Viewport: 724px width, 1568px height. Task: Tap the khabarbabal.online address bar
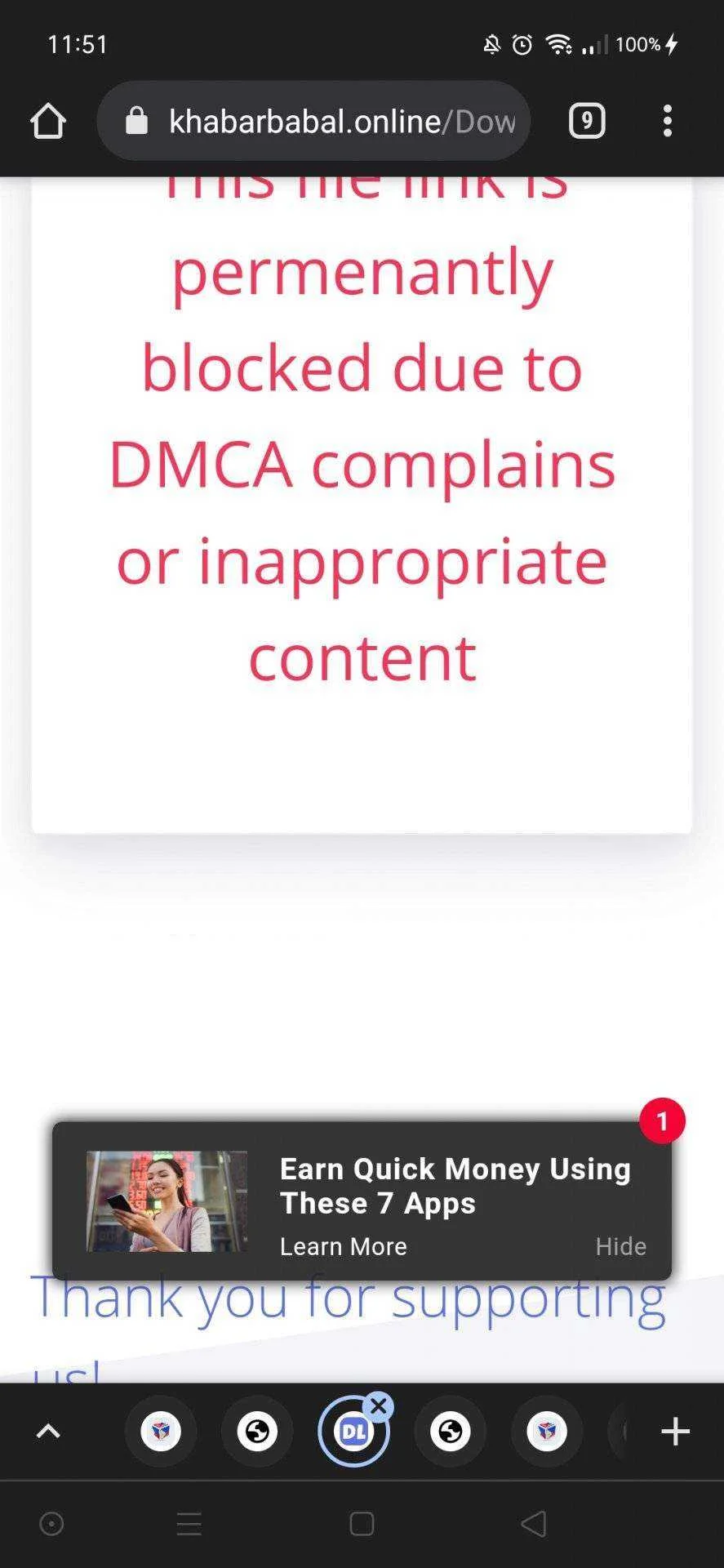(314, 121)
